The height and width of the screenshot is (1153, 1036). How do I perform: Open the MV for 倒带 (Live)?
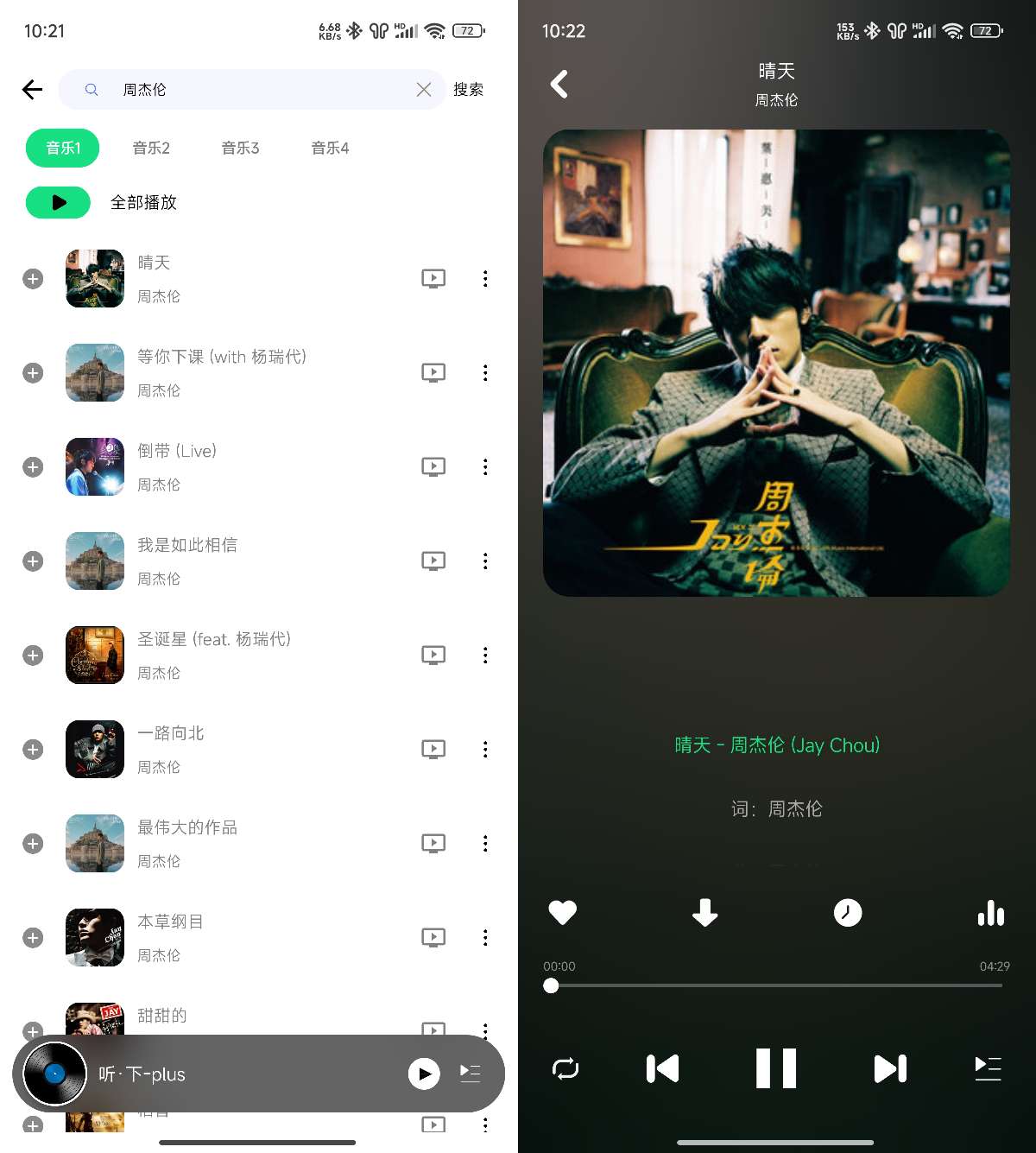[433, 467]
